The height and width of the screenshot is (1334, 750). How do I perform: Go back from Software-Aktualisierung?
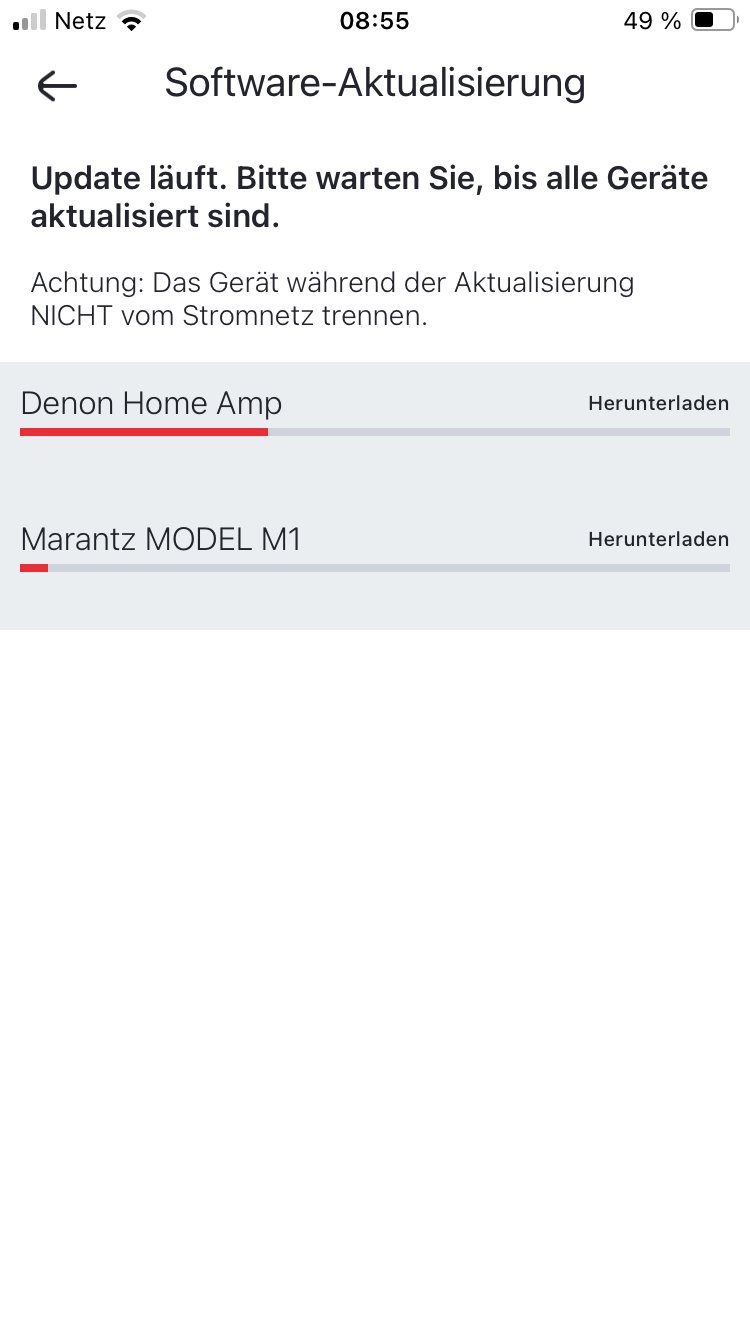pyautogui.click(x=57, y=86)
